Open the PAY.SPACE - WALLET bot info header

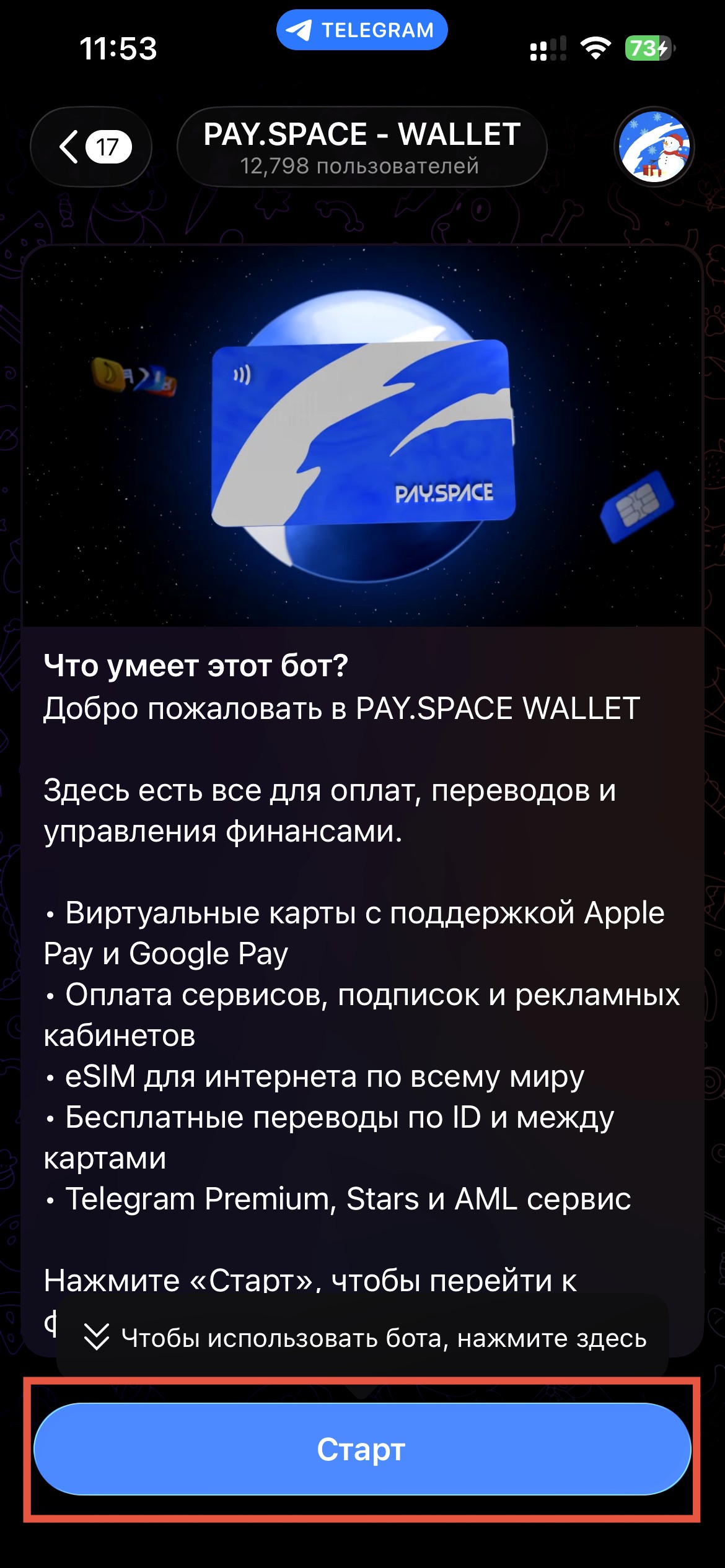click(362, 147)
